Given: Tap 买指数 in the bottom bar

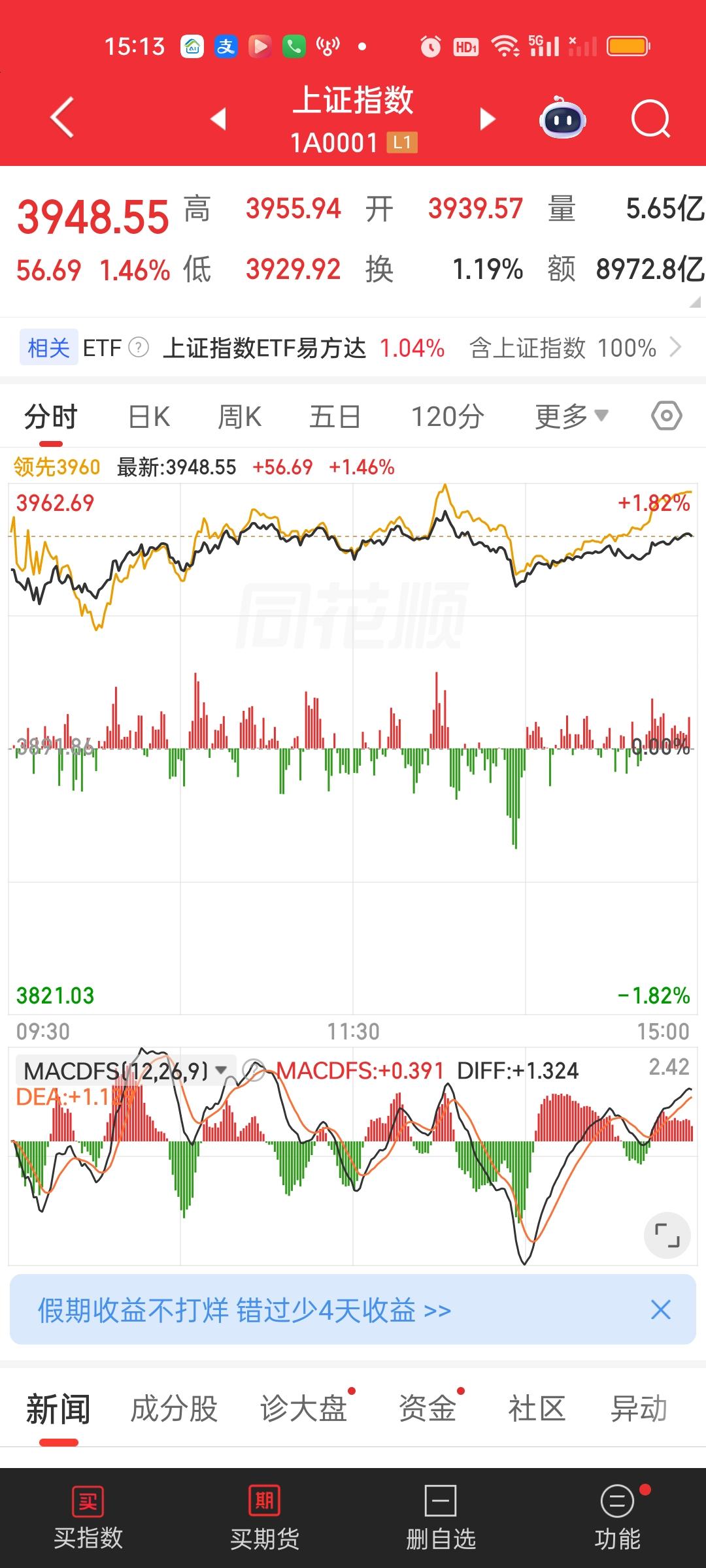Looking at the screenshot, I should 88,1518.
